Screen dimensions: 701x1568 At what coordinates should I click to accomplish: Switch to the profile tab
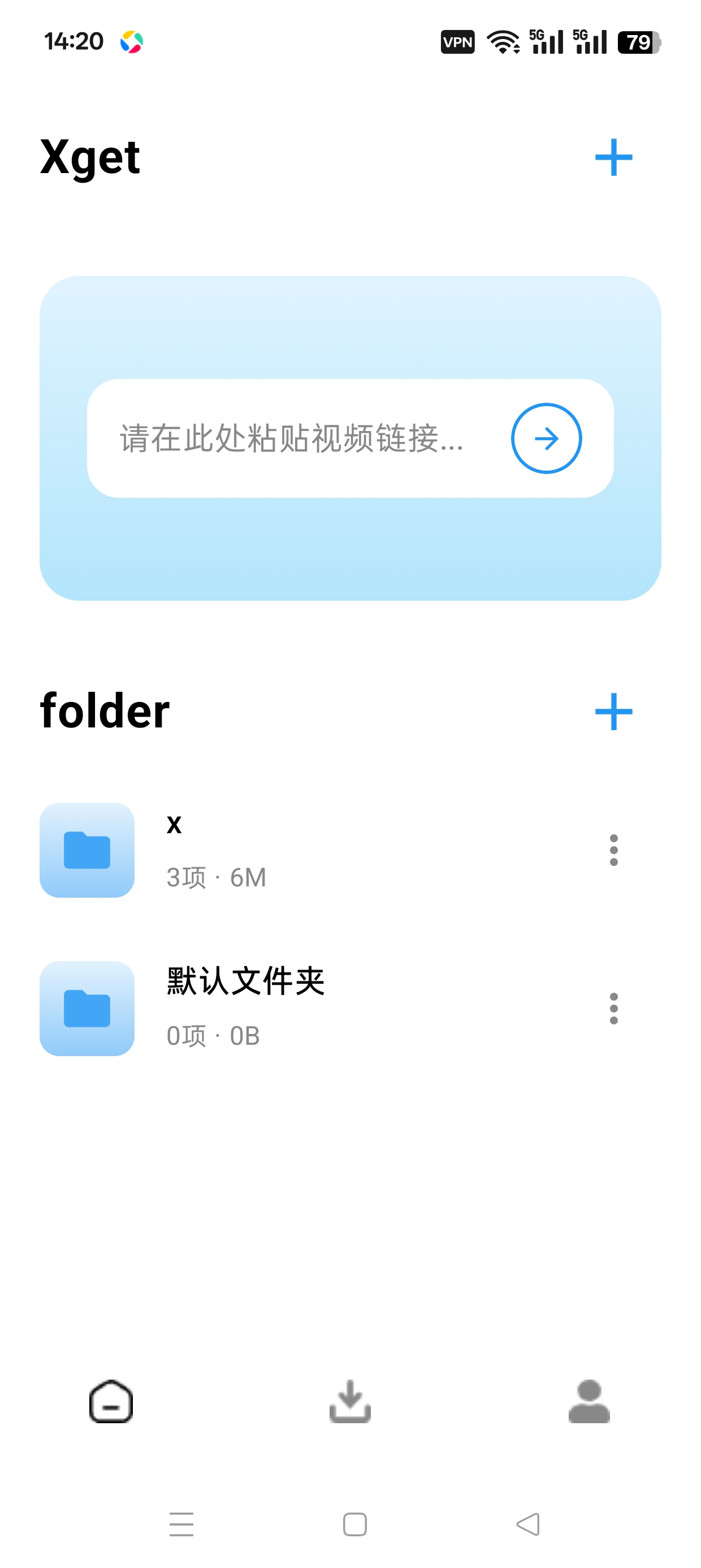(x=589, y=1401)
